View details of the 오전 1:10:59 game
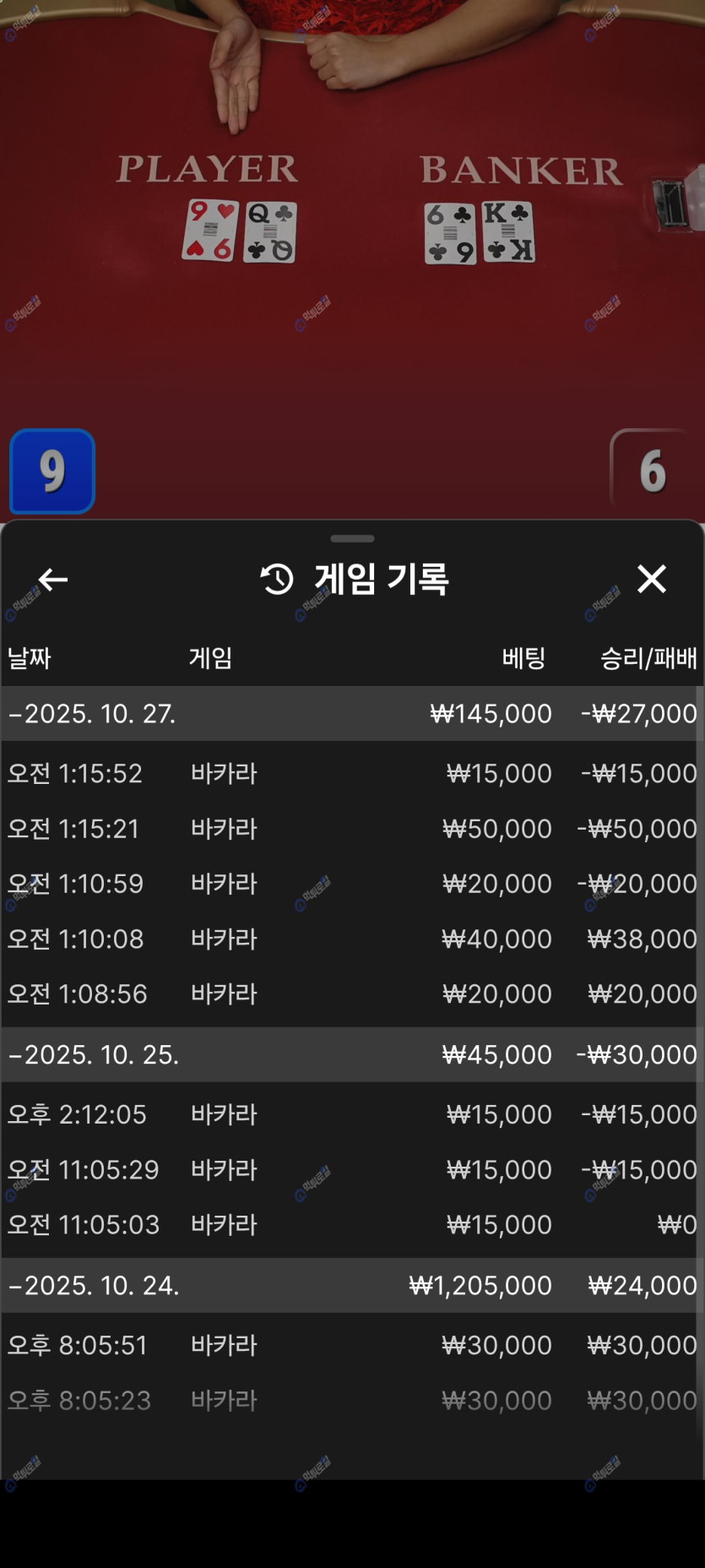Screen dimensions: 705x1568 [352, 884]
